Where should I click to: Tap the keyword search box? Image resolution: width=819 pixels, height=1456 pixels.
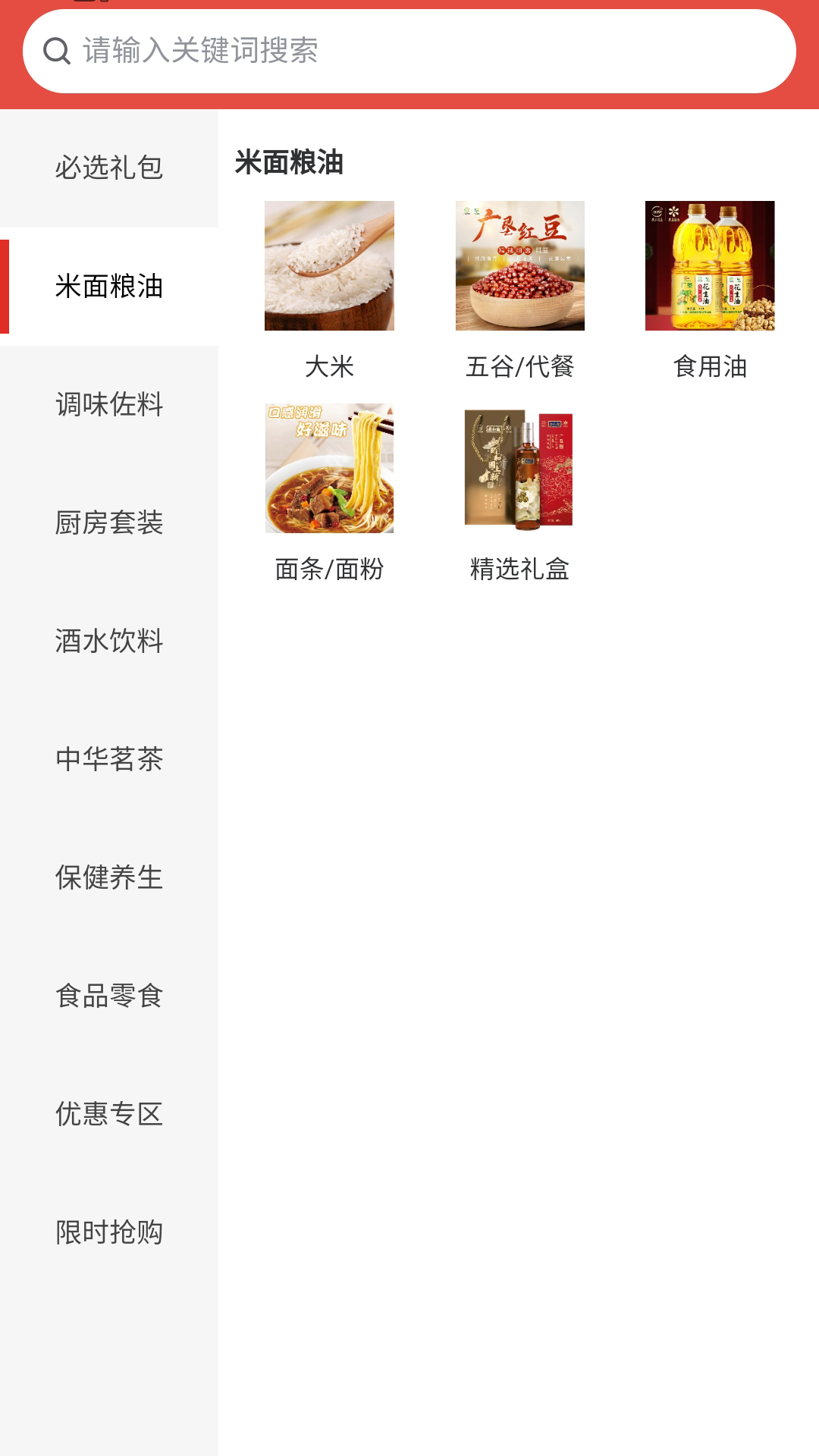tap(409, 51)
